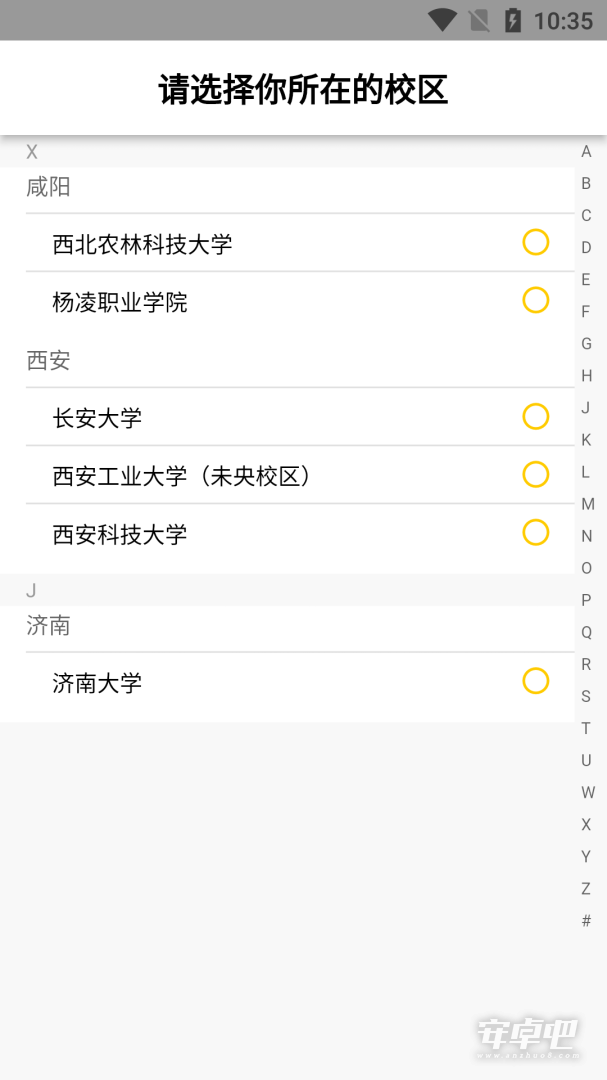Jump to letter Z in index
The width and height of the screenshot is (607, 1080).
[586, 889]
